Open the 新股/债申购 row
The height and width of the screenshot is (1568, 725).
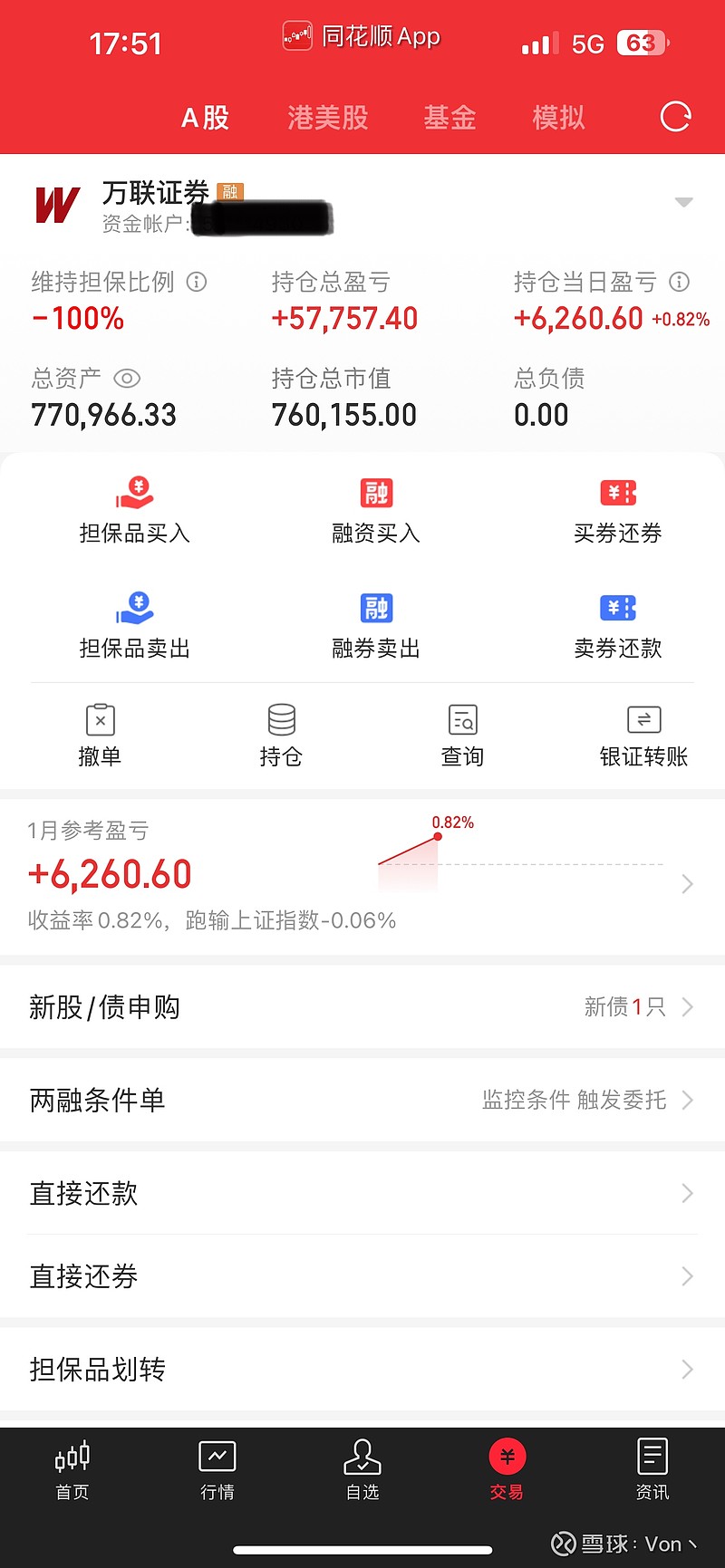pyautogui.click(x=362, y=1006)
